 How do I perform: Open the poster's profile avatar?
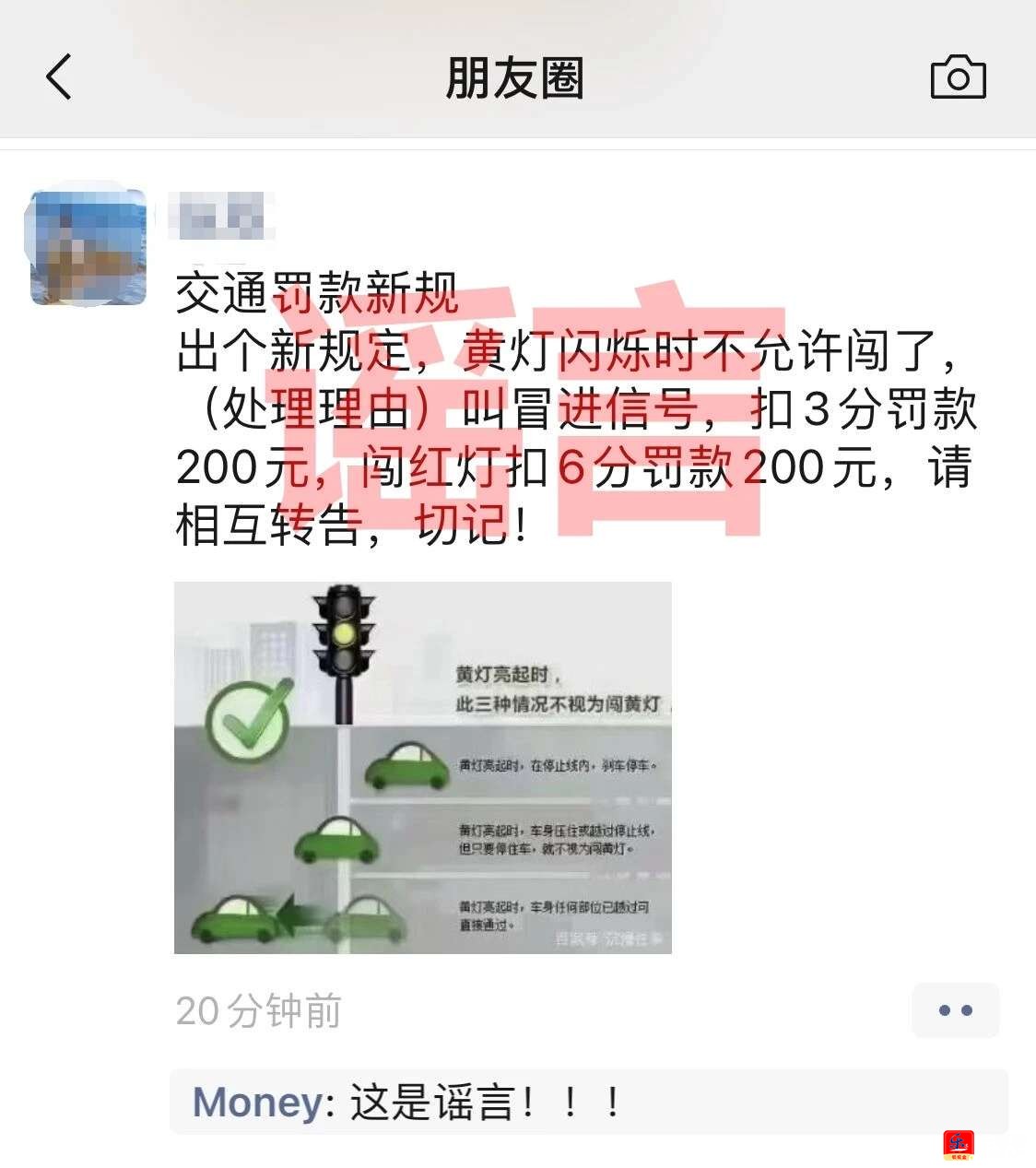pos(88,246)
